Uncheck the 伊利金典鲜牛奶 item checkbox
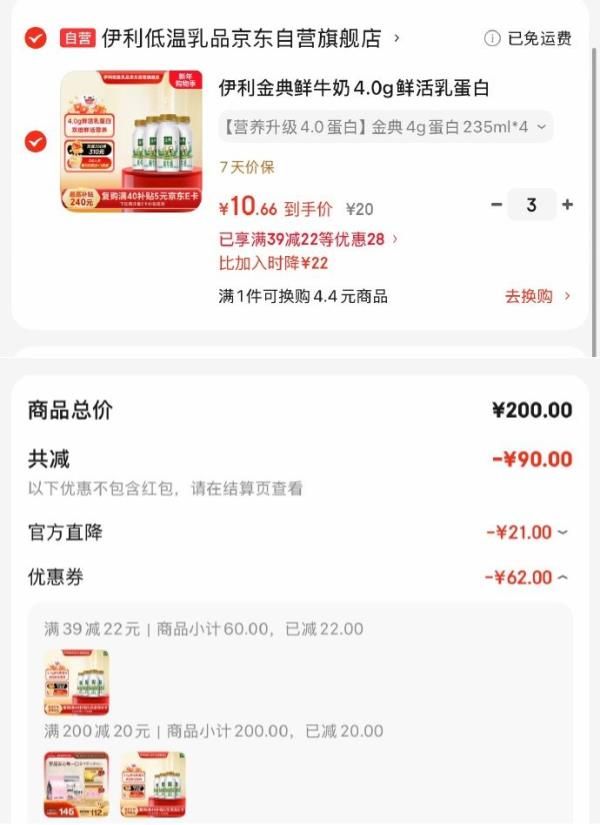 pos(35,141)
